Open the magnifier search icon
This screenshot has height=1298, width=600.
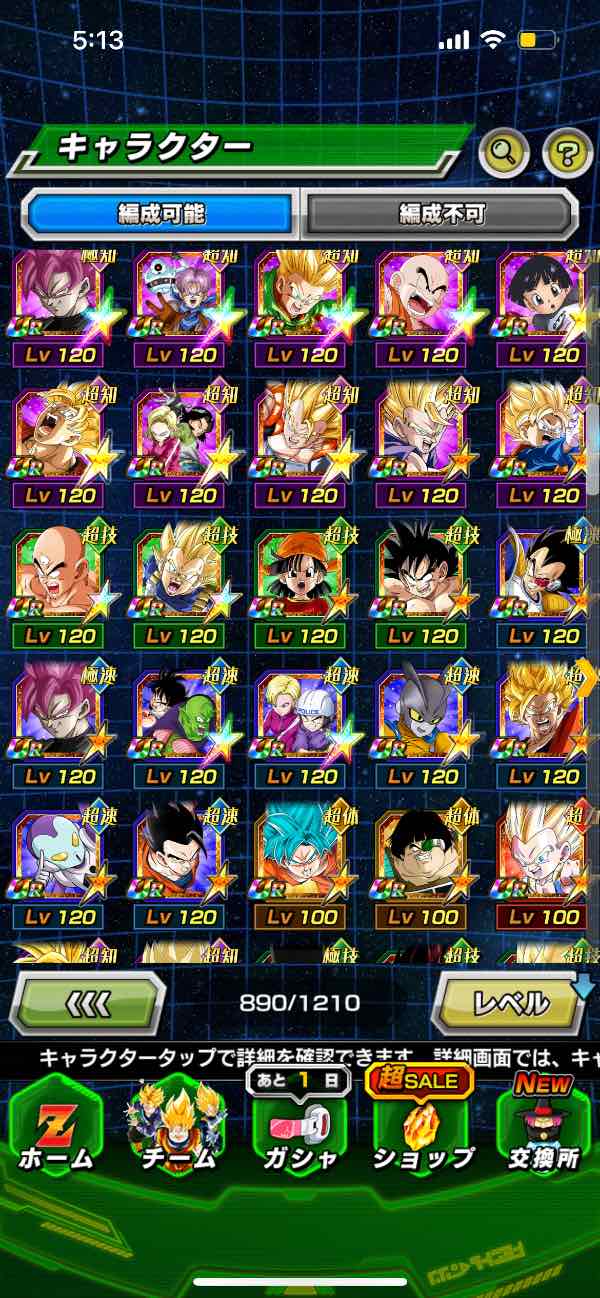(x=505, y=153)
